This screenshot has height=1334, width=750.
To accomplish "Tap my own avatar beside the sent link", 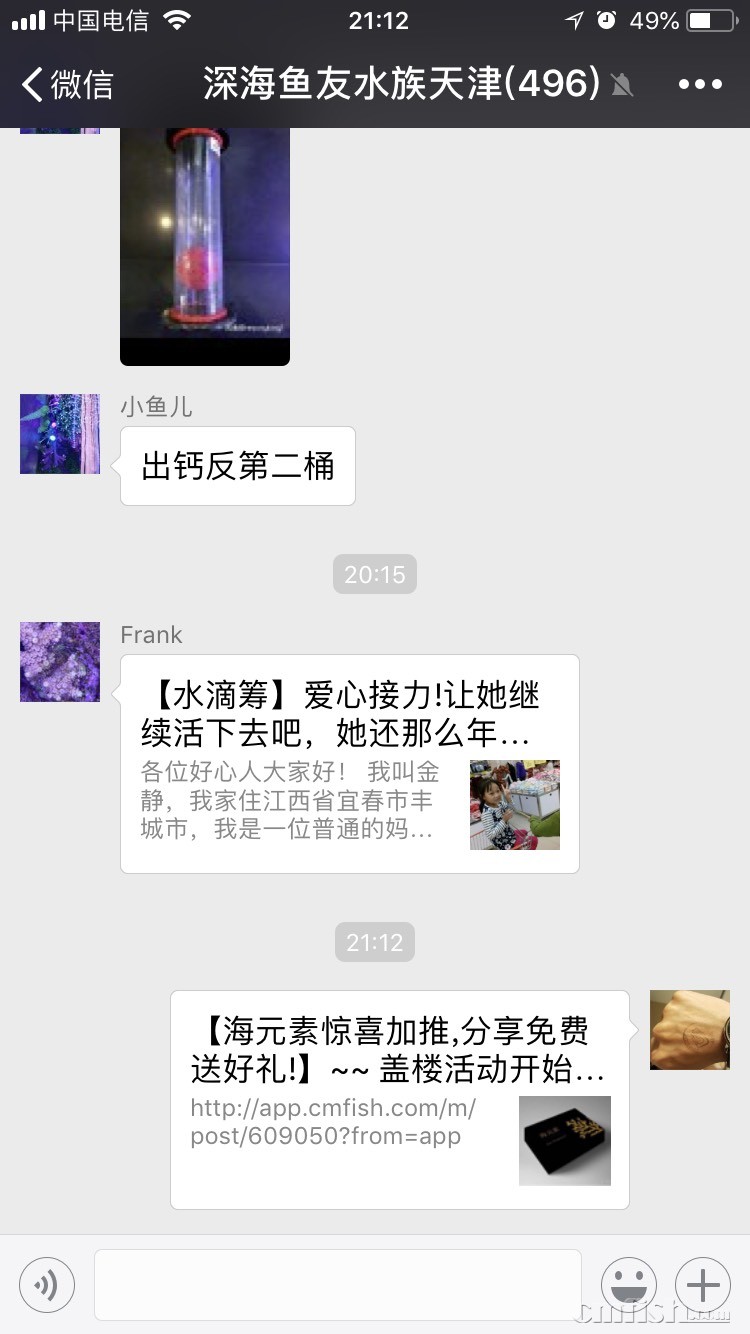I will (690, 1030).
